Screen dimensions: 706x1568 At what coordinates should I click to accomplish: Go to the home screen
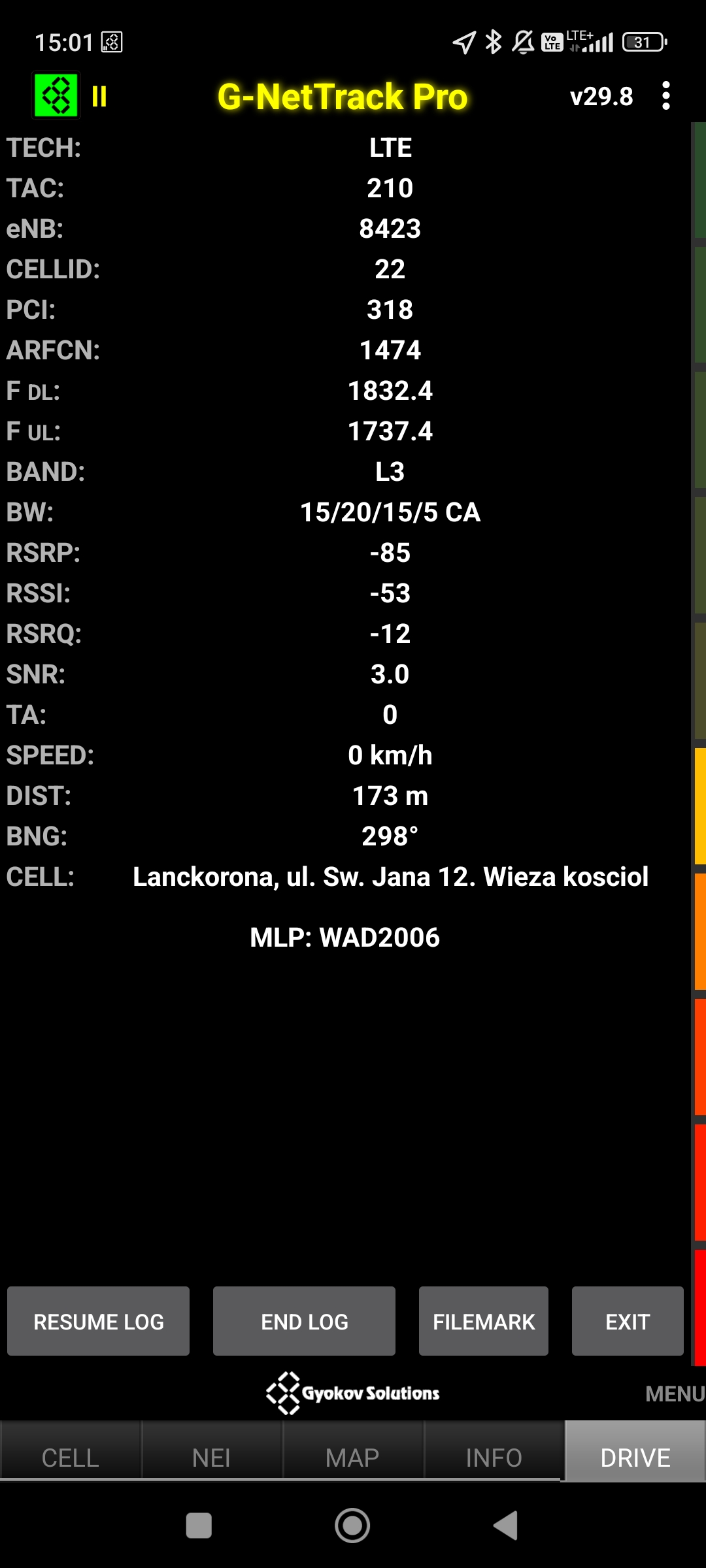(352, 1526)
